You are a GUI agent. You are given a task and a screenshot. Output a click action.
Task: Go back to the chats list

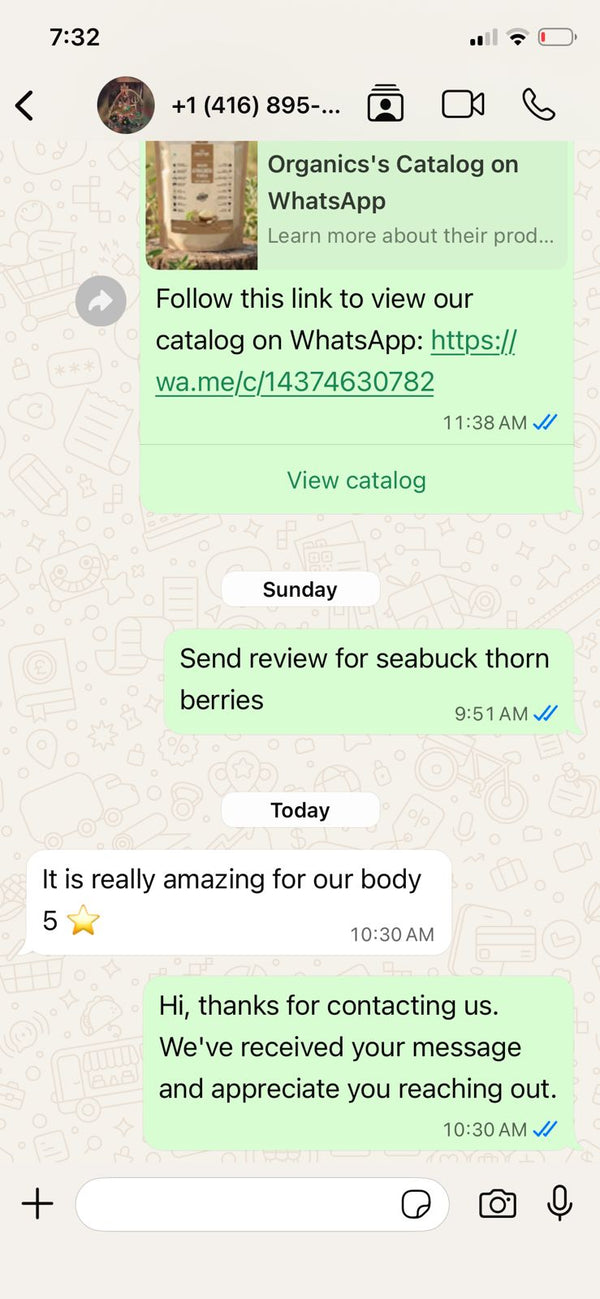25,105
